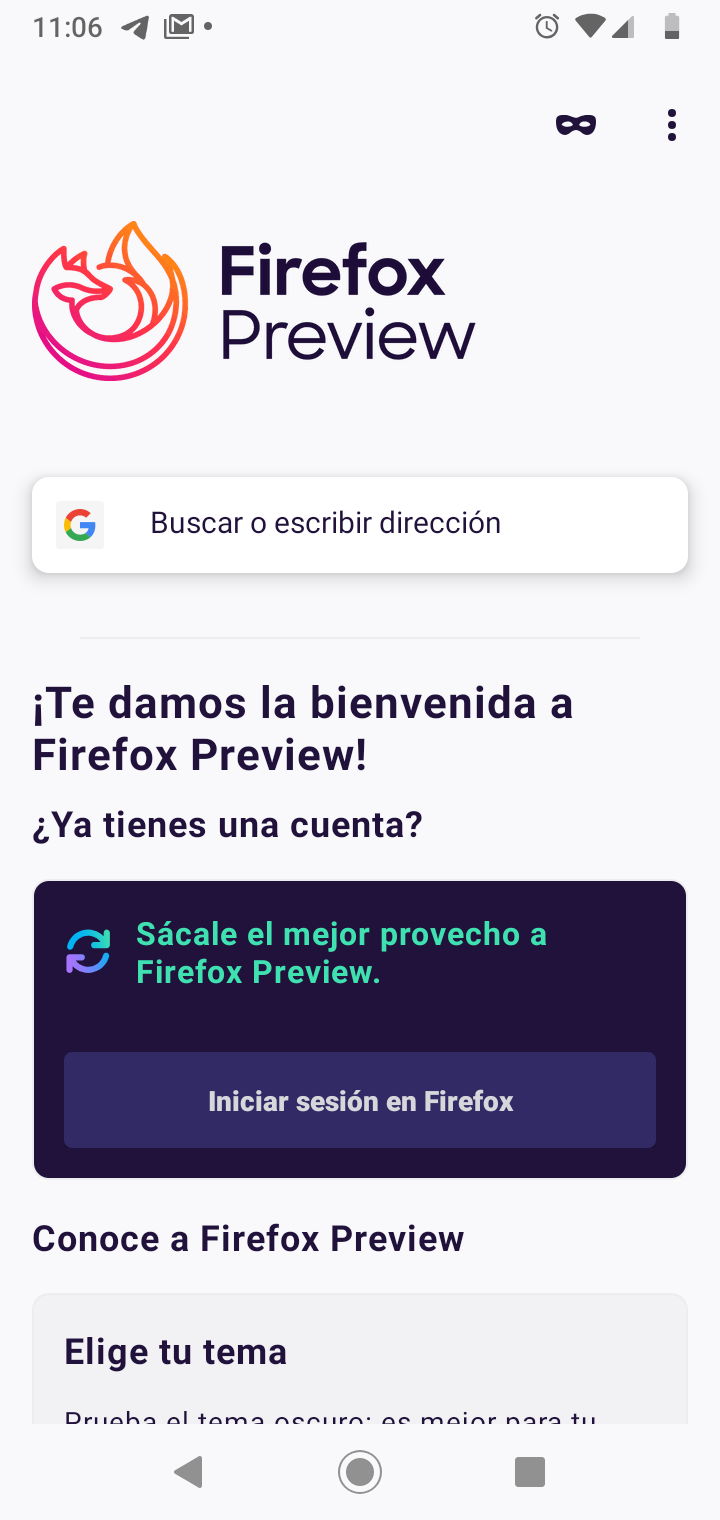720x1520 pixels.
Task: Go back with the system back button
Action: 189,1472
